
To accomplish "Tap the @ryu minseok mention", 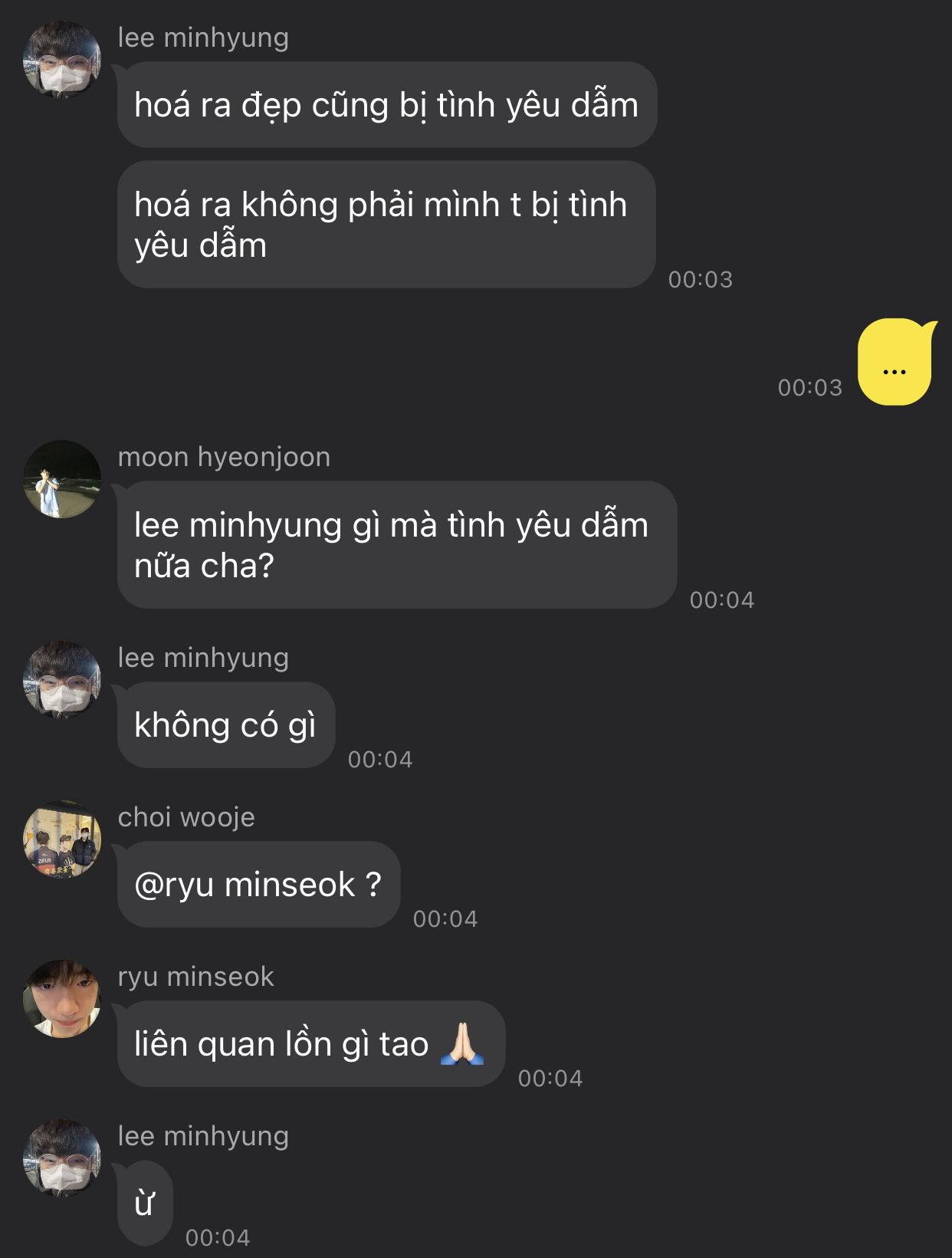I will click(245, 885).
